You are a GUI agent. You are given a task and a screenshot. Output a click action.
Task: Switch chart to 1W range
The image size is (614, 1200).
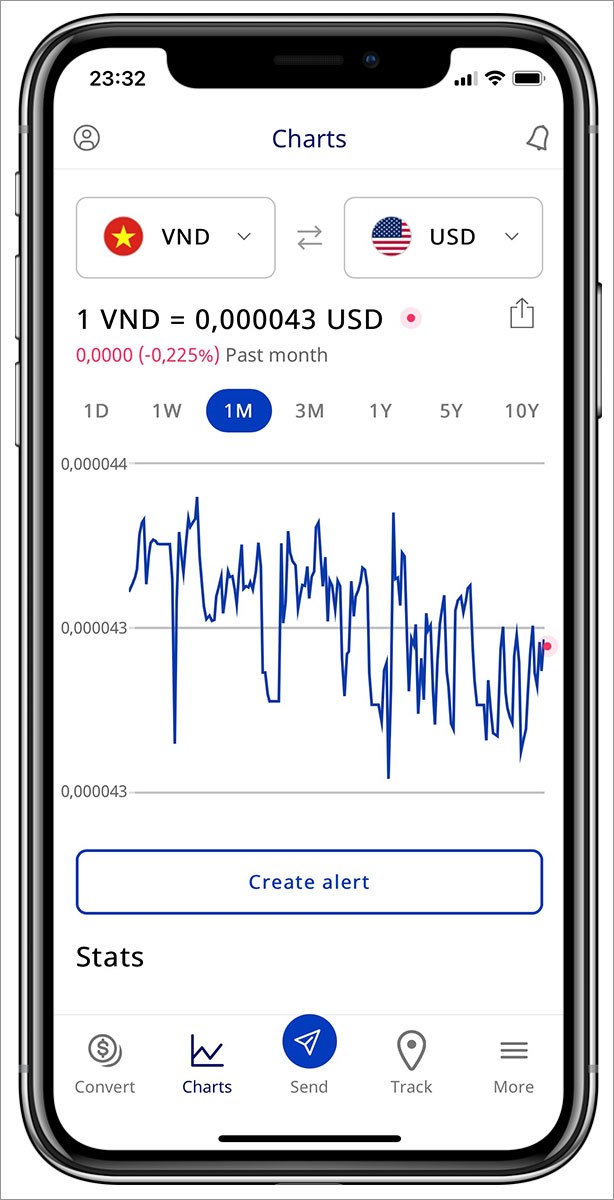[x=167, y=411]
